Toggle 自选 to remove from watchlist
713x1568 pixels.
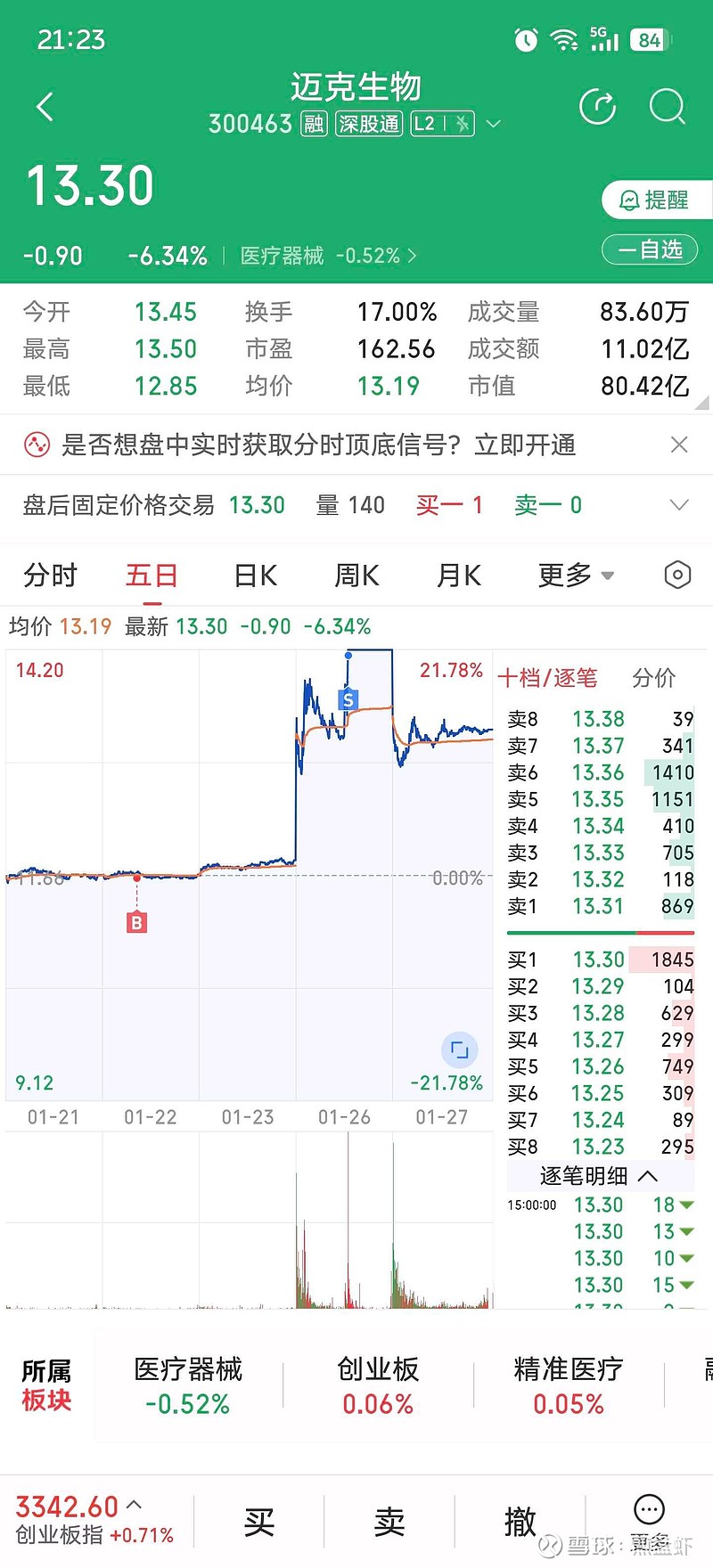click(650, 249)
